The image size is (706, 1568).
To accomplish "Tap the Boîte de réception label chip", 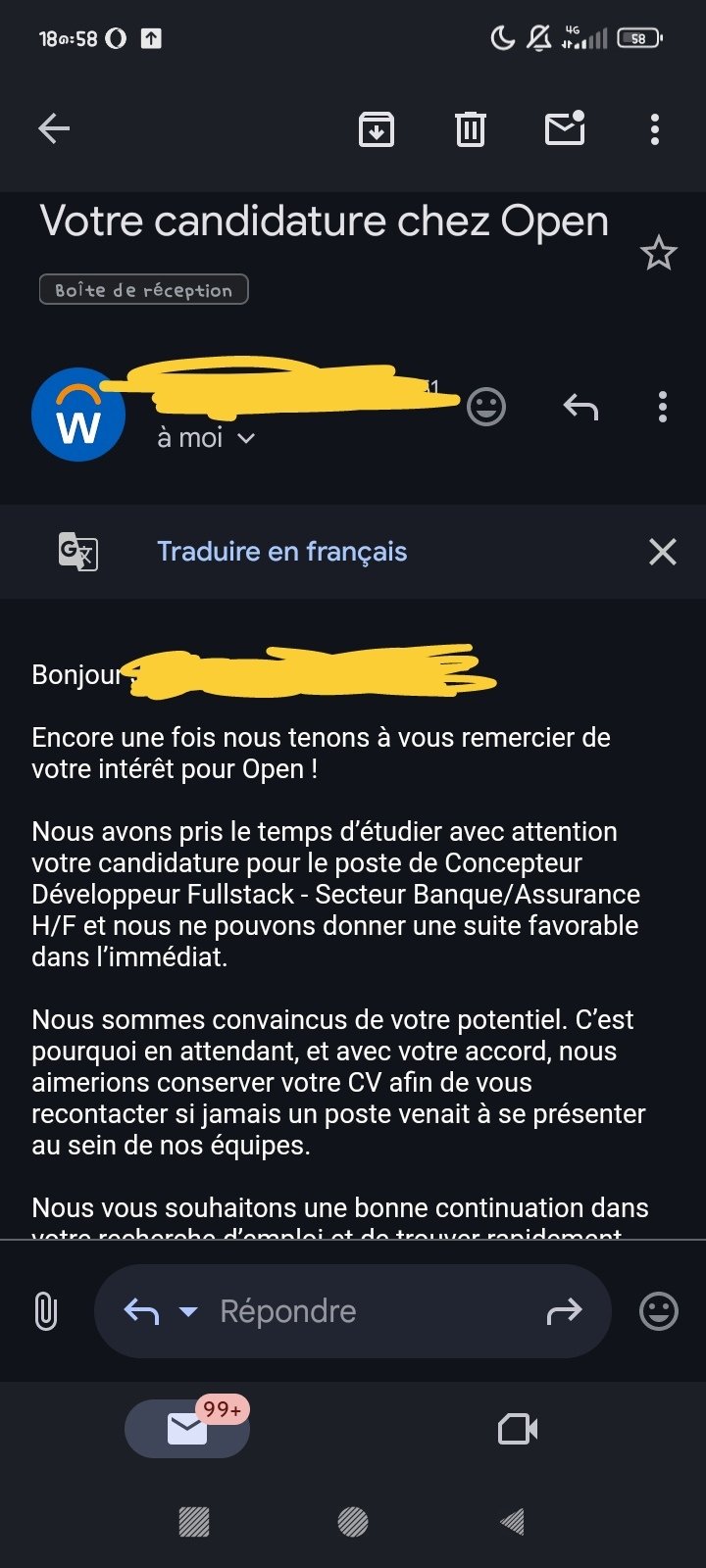I will pyautogui.click(x=144, y=290).
